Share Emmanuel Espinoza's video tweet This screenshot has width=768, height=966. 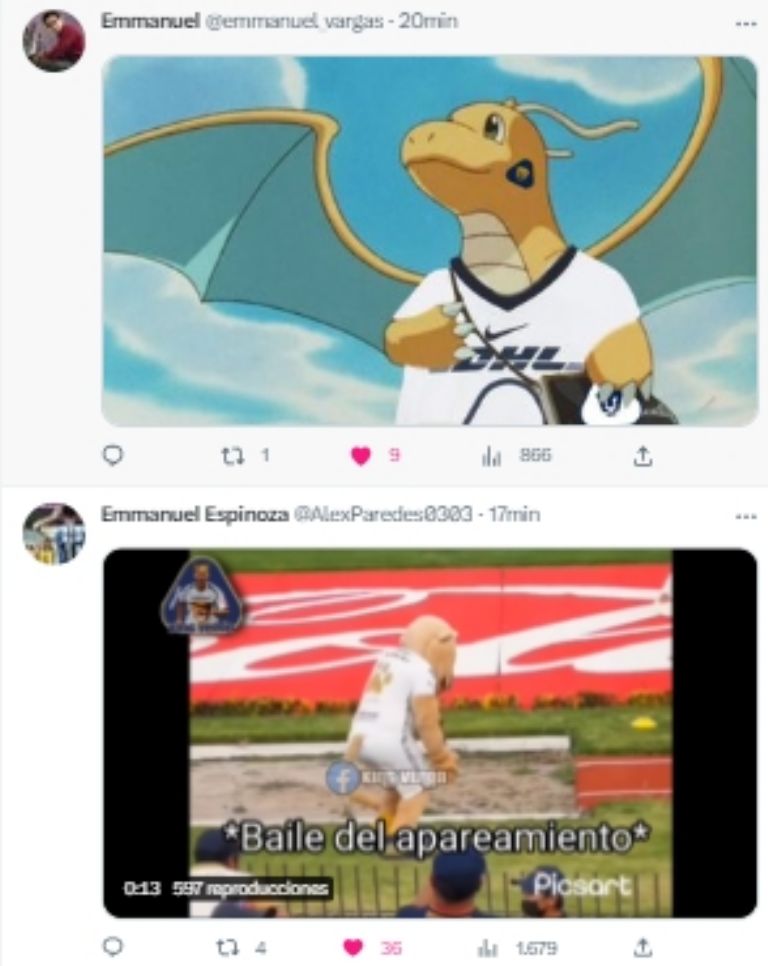click(x=644, y=947)
